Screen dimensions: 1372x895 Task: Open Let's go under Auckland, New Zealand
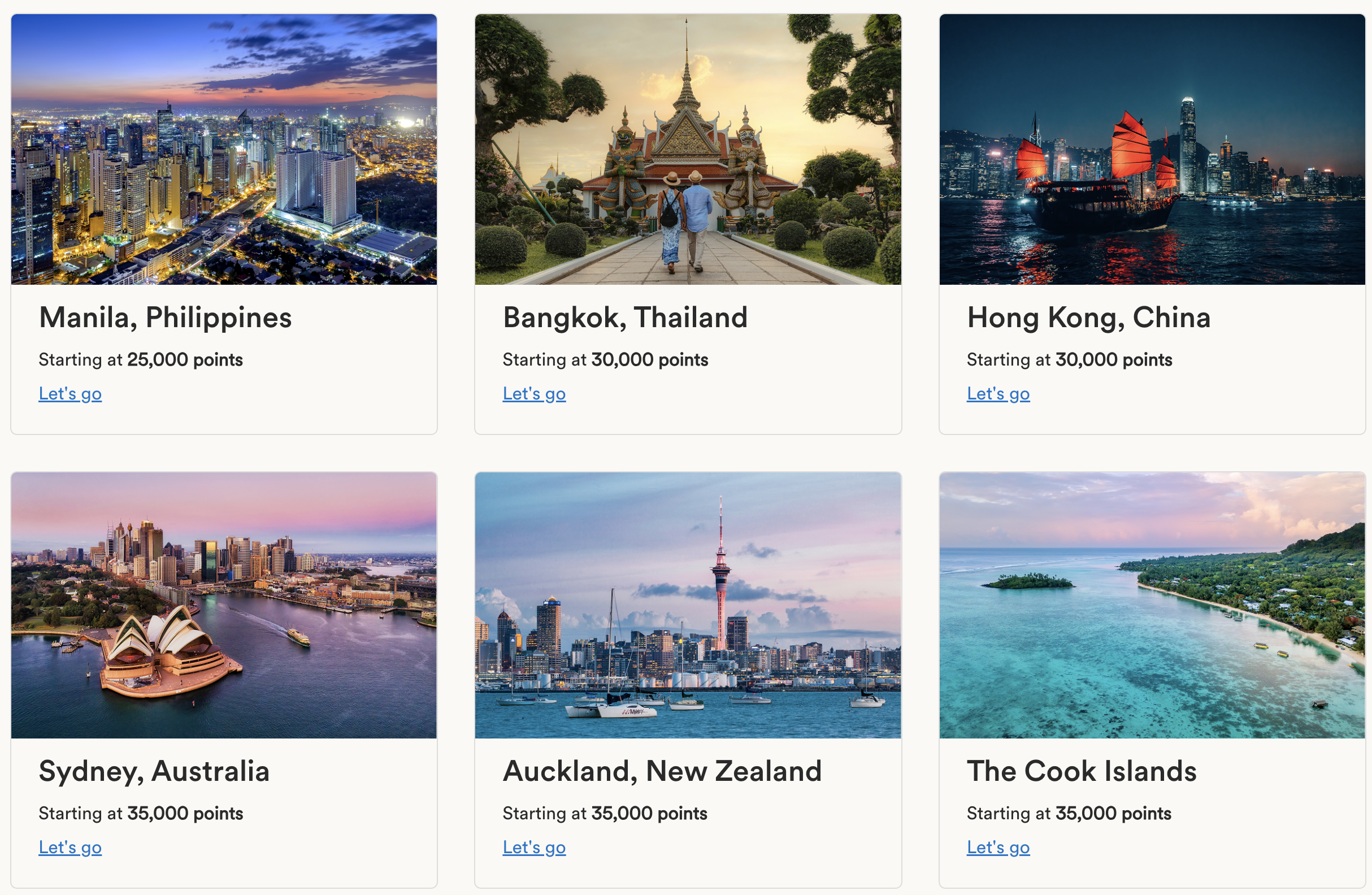click(534, 847)
